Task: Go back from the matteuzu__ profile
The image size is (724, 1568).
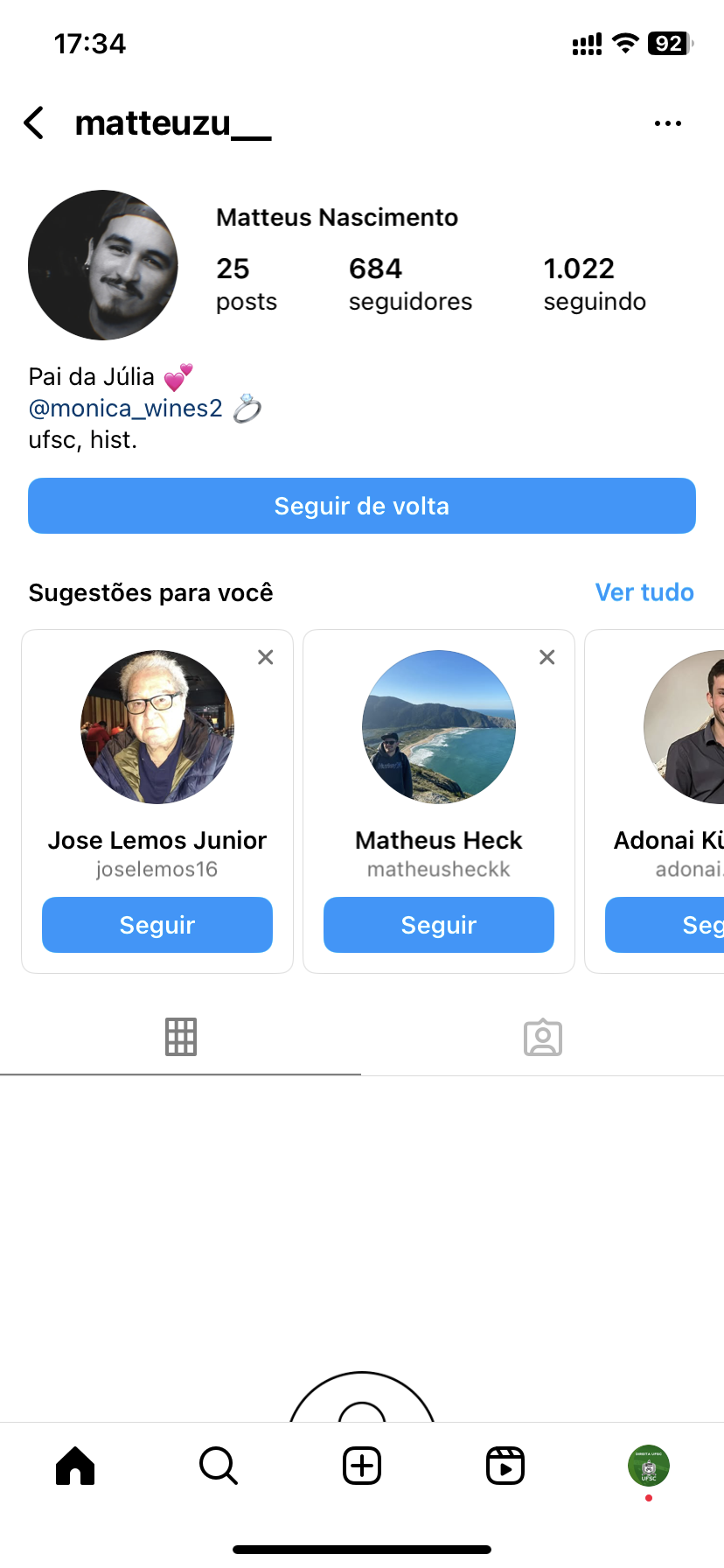Action: click(34, 123)
